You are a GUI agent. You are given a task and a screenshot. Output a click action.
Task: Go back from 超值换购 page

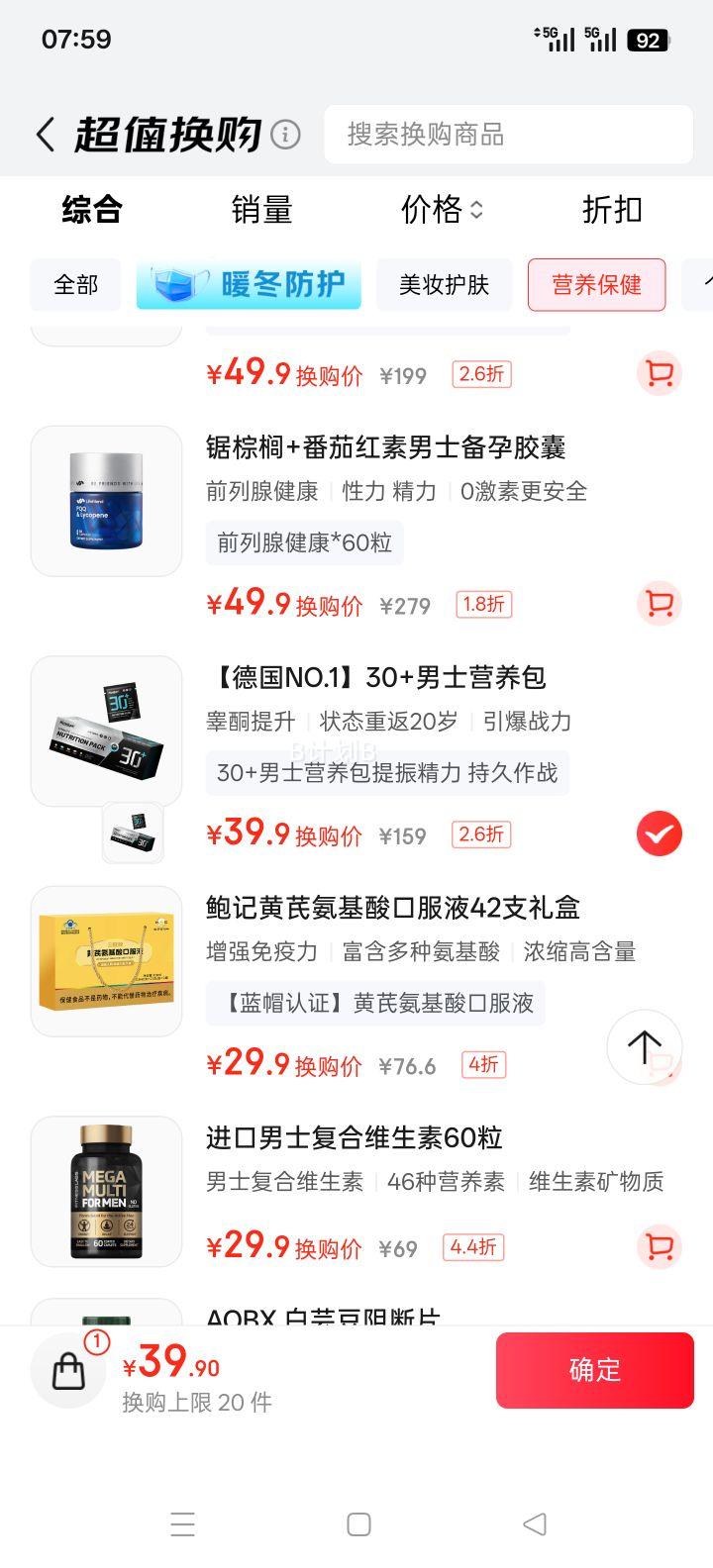(x=45, y=135)
